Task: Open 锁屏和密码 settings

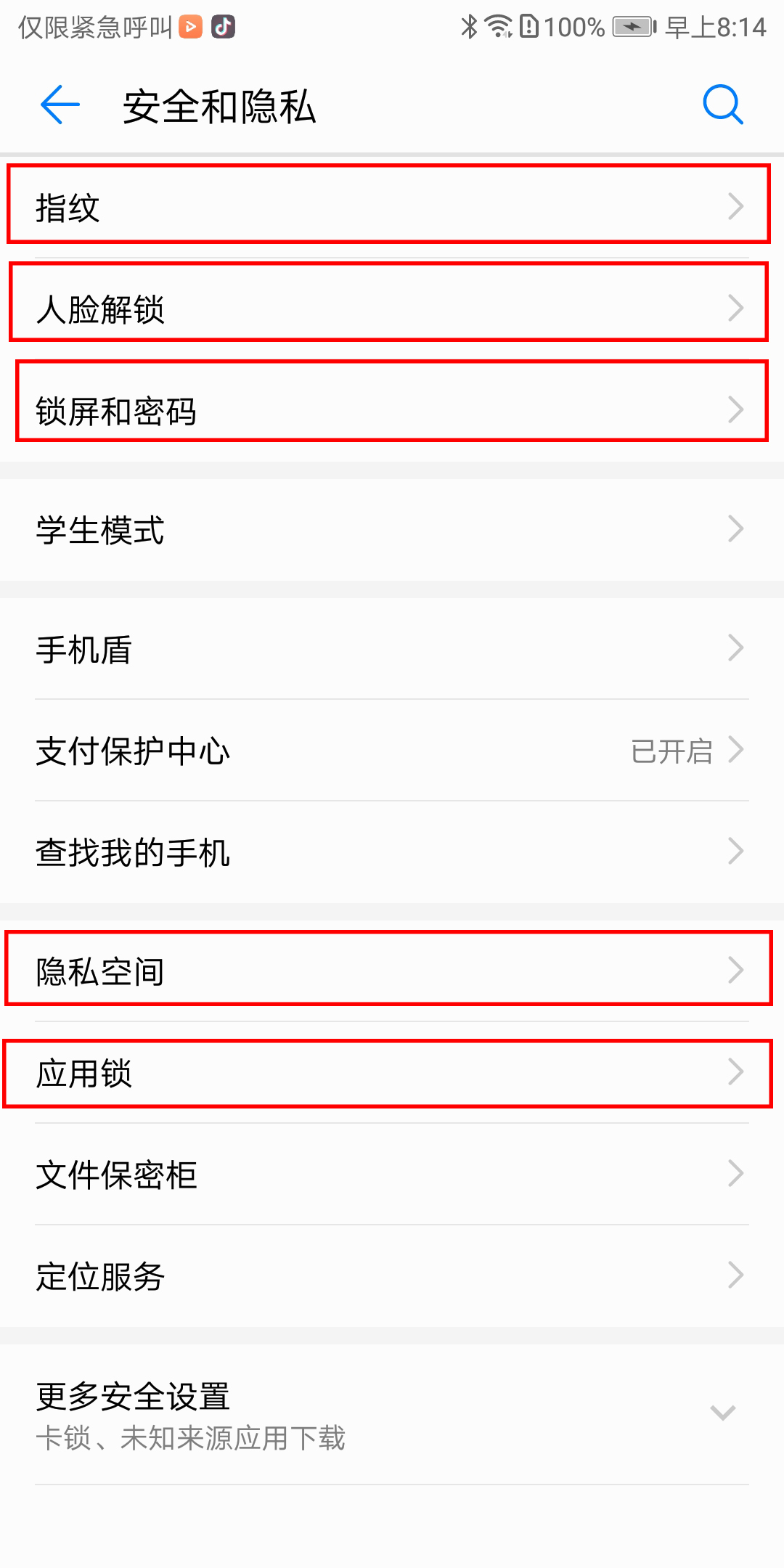Action: (392, 410)
